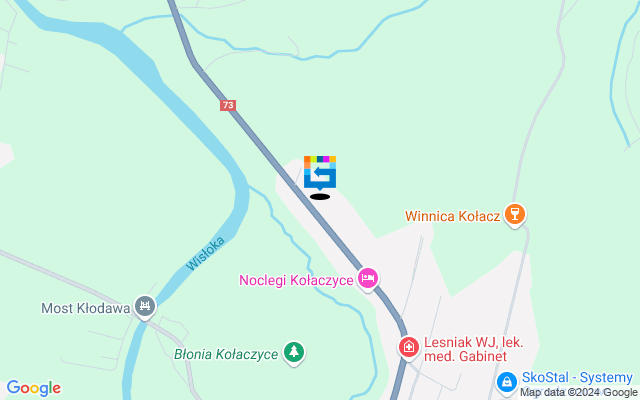
Task: Tap the blue custom location marker
Action: coord(320,173)
